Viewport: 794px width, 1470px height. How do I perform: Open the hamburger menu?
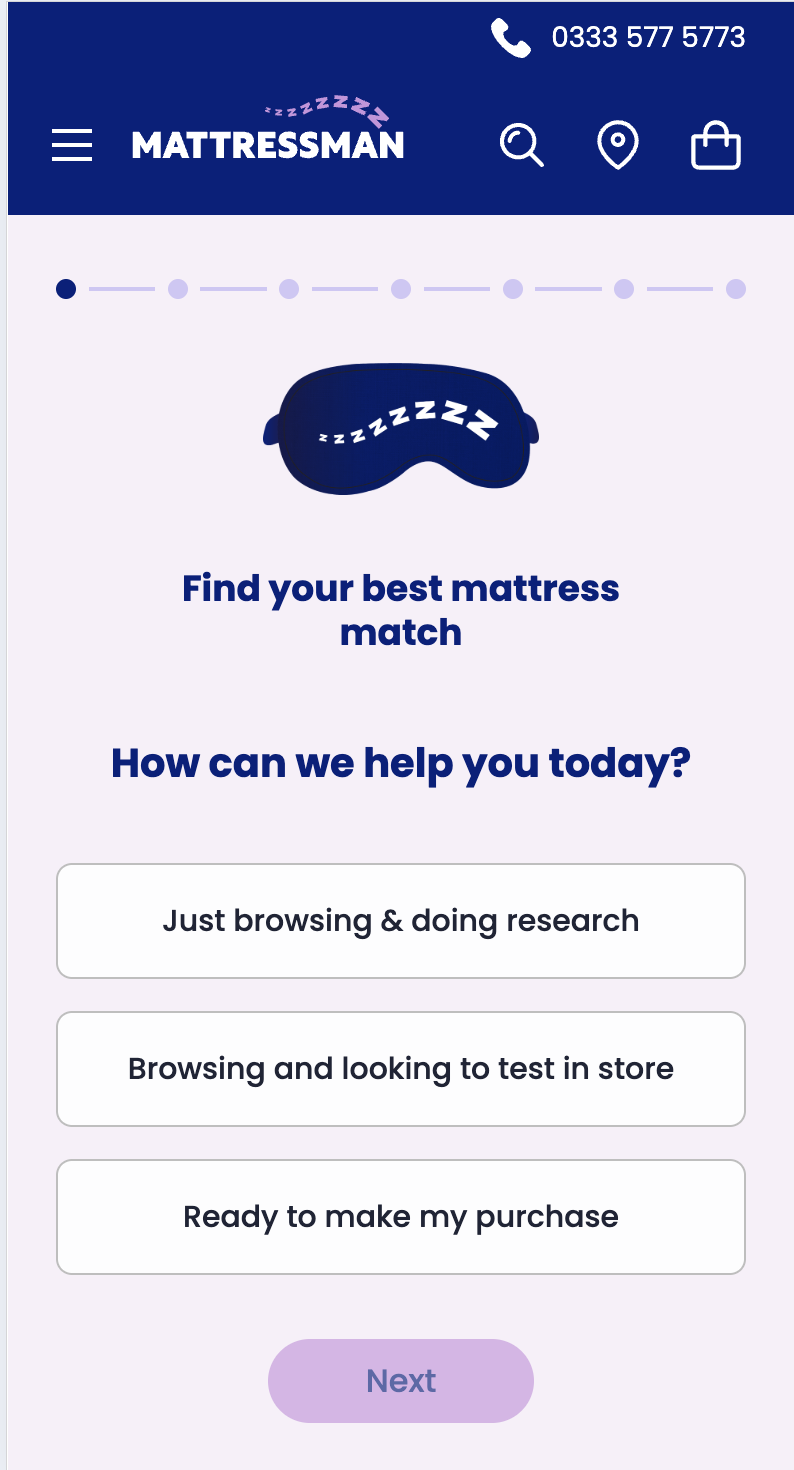tap(72, 145)
